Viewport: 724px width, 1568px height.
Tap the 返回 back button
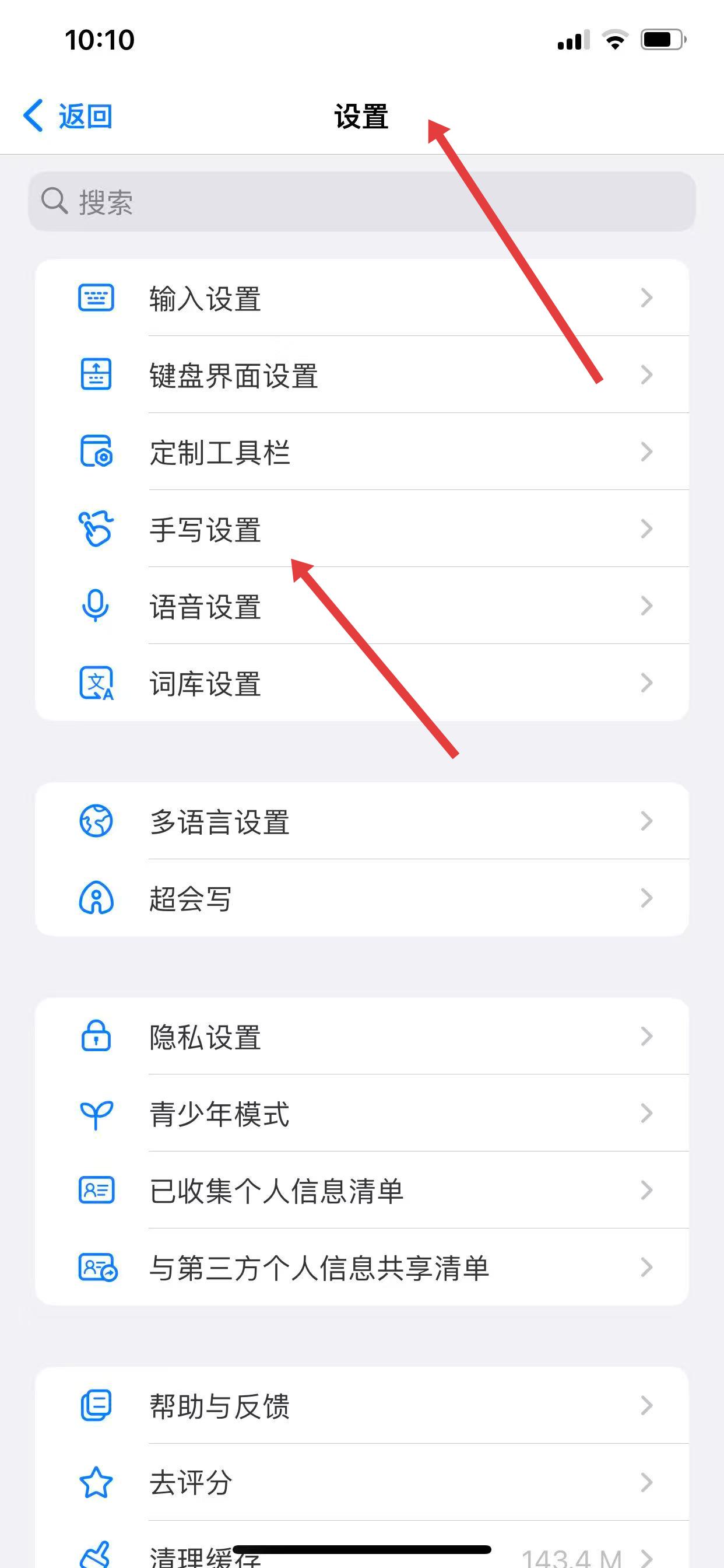tap(68, 116)
